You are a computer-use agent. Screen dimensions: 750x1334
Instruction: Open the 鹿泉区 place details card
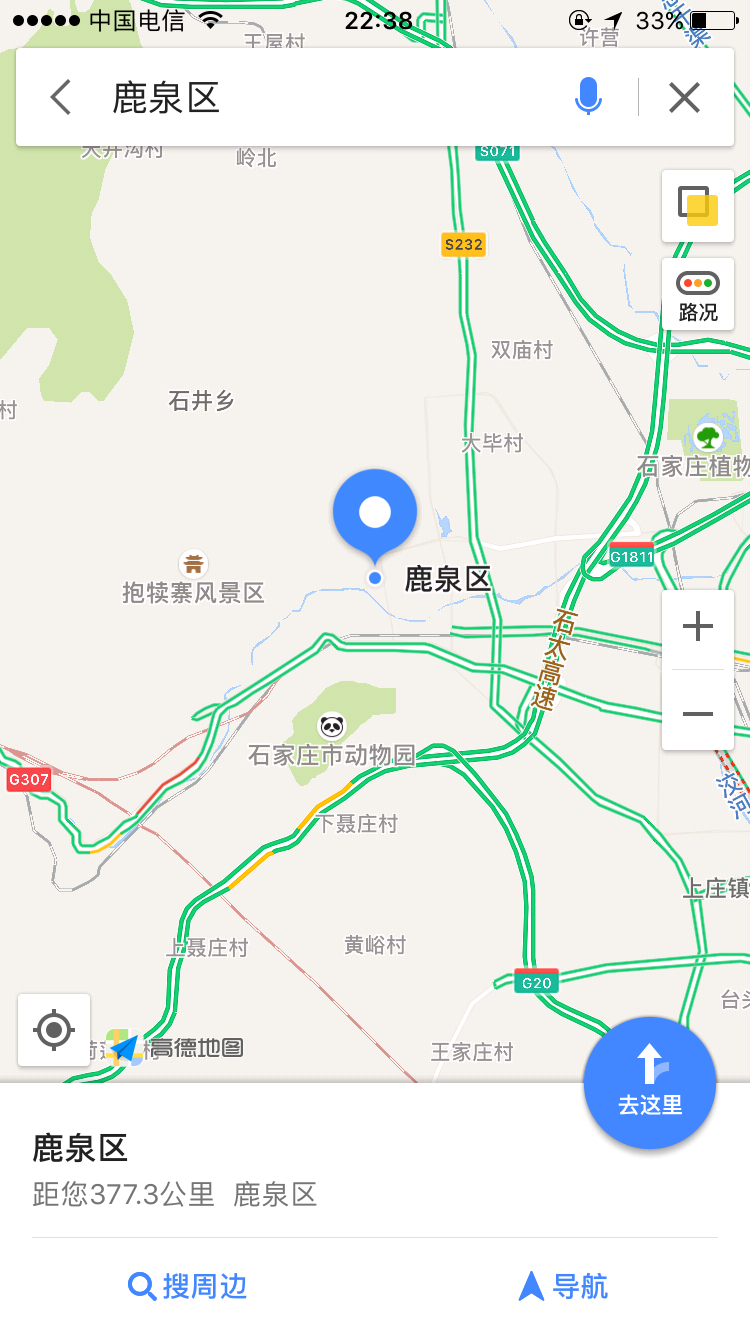click(375, 1168)
